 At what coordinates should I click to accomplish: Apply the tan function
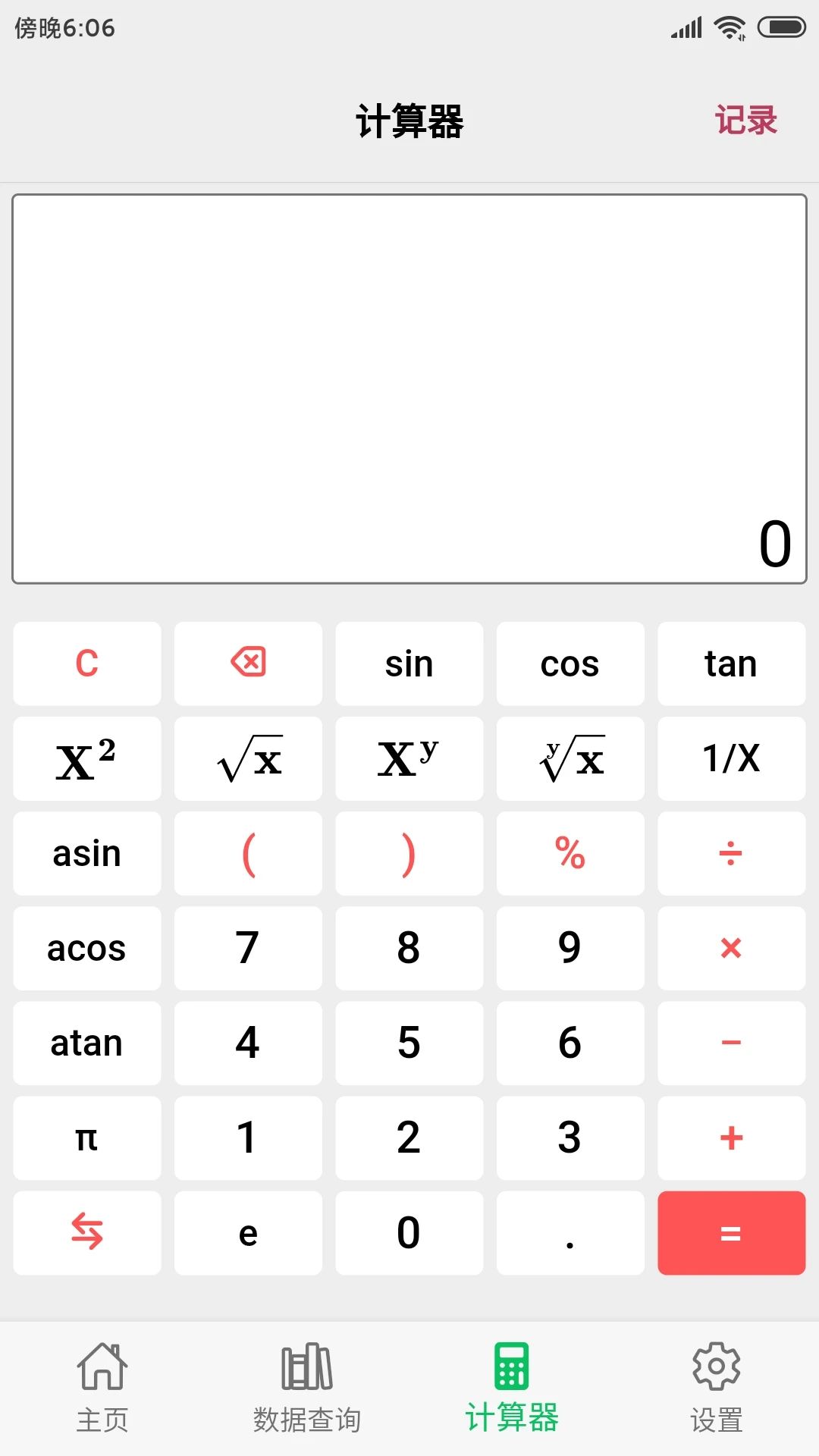[x=731, y=664]
